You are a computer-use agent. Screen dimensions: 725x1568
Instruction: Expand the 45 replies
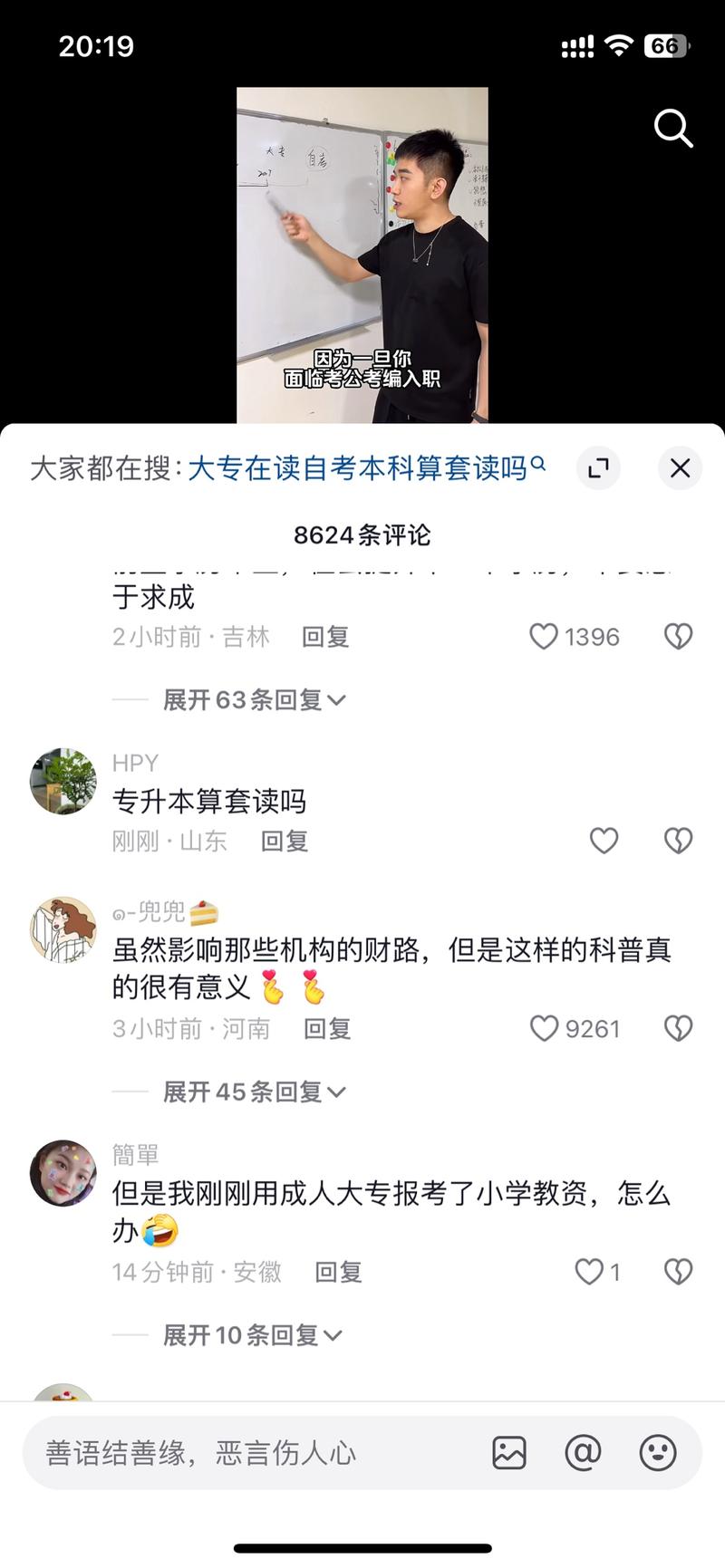click(254, 1092)
